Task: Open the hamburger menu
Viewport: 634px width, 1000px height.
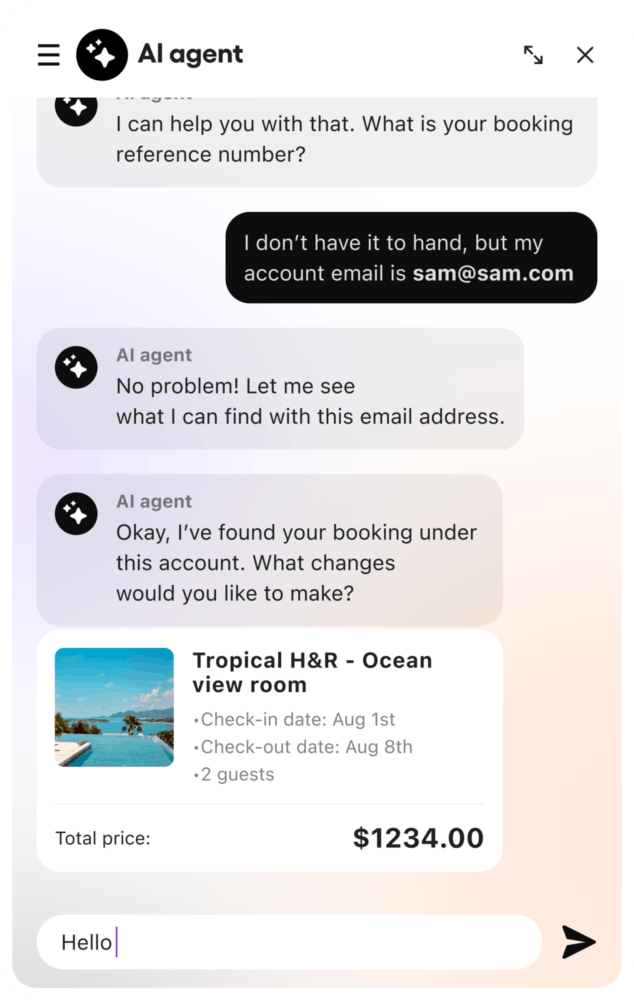Action: click(x=48, y=55)
